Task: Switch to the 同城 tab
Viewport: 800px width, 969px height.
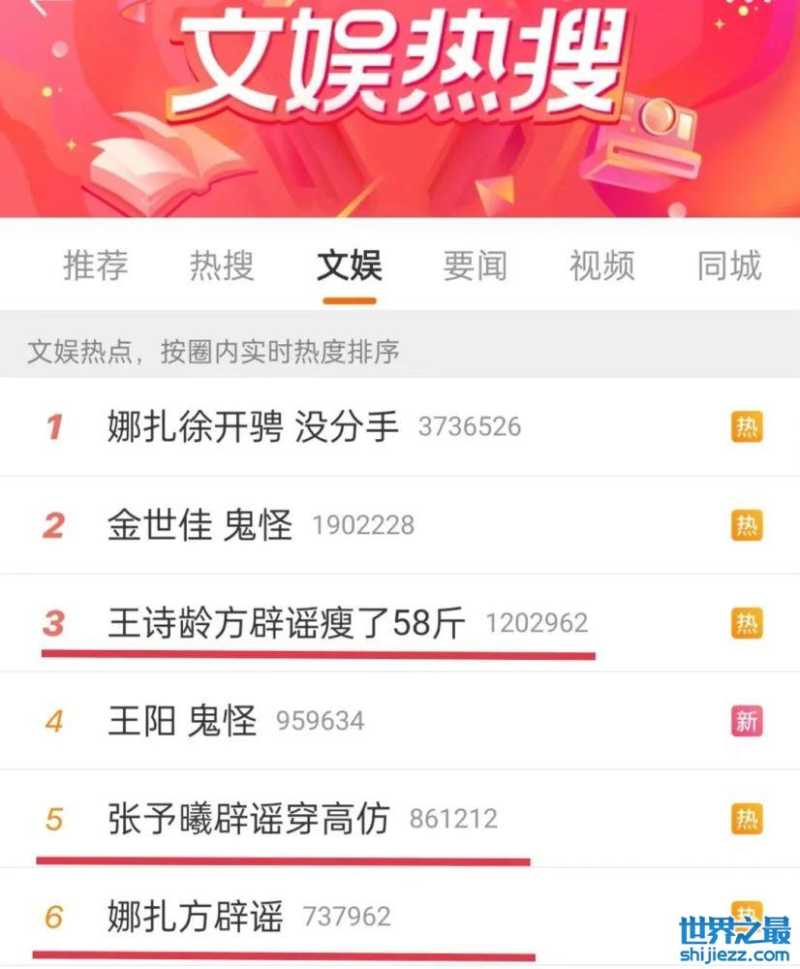Action: tap(729, 266)
